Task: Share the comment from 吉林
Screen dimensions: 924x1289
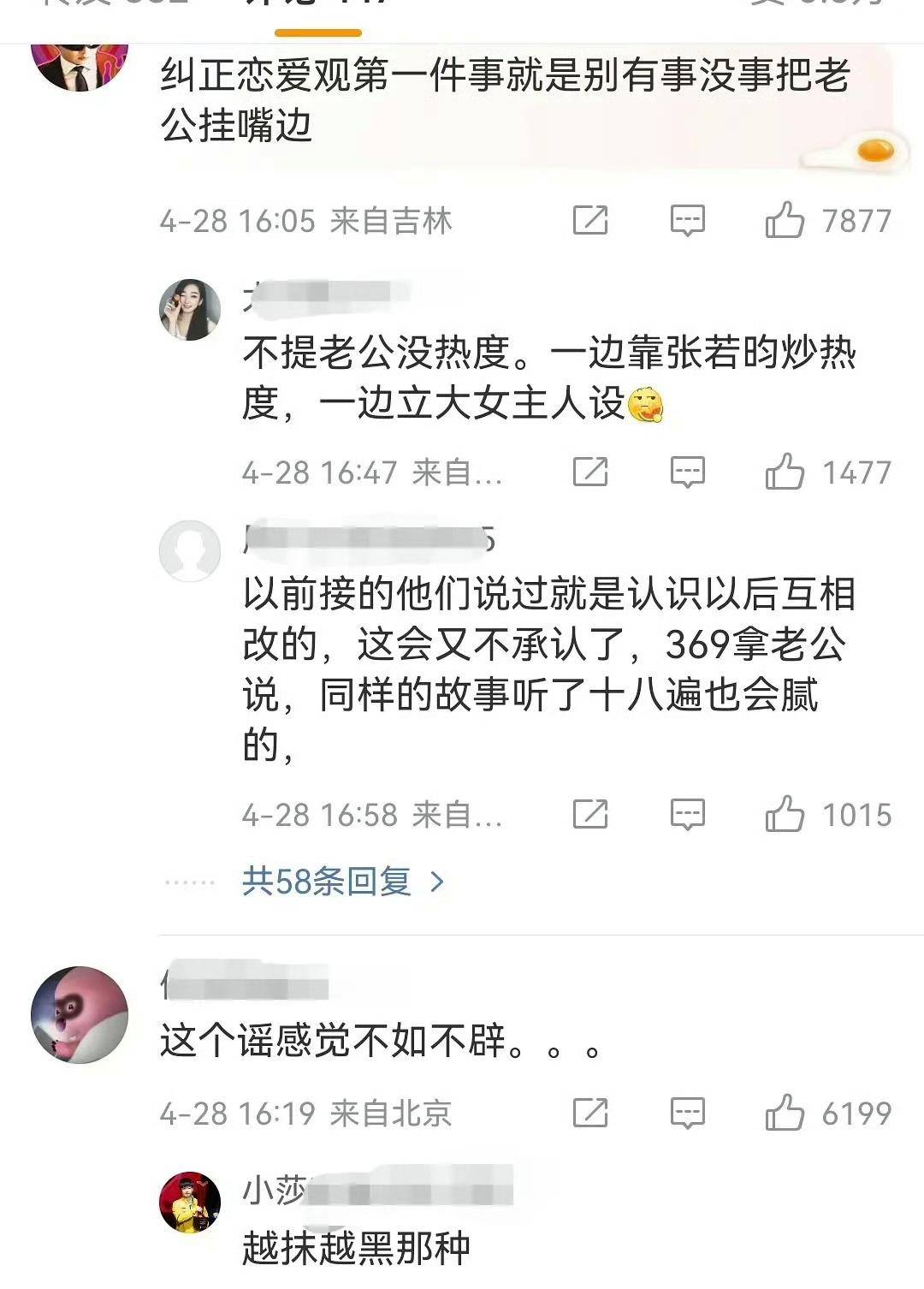Action: (x=590, y=221)
